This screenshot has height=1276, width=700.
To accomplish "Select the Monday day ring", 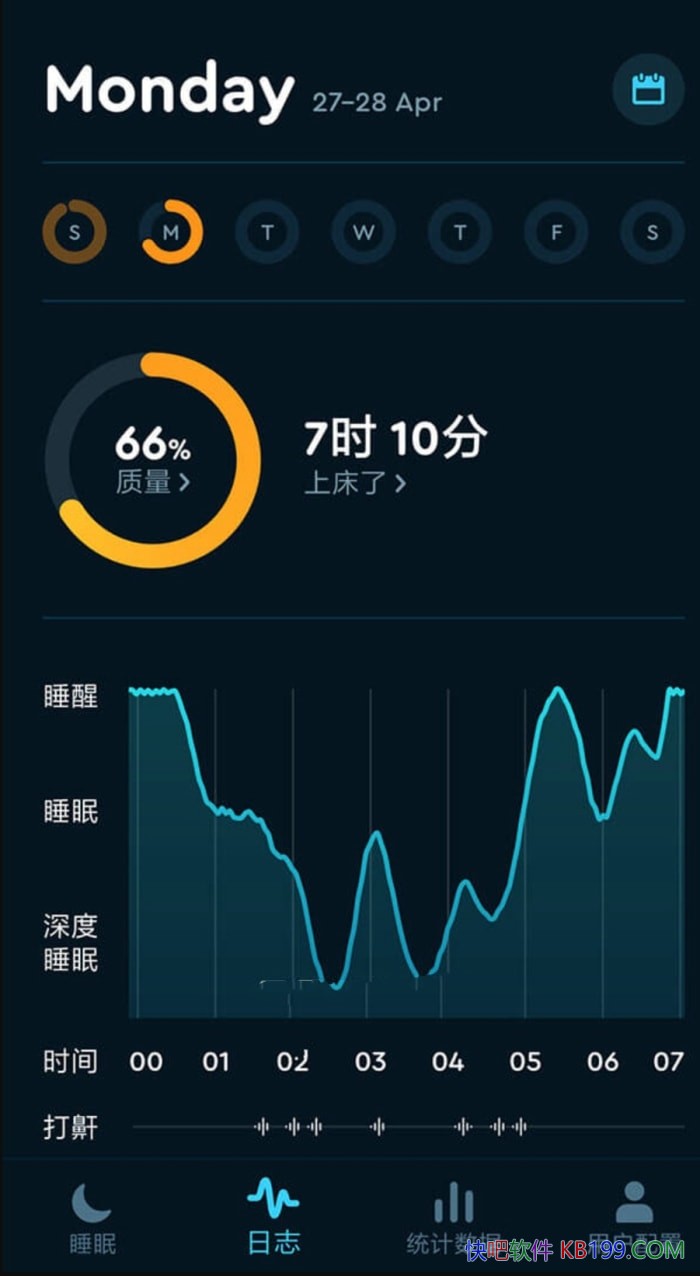I will (x=171, y=232).
